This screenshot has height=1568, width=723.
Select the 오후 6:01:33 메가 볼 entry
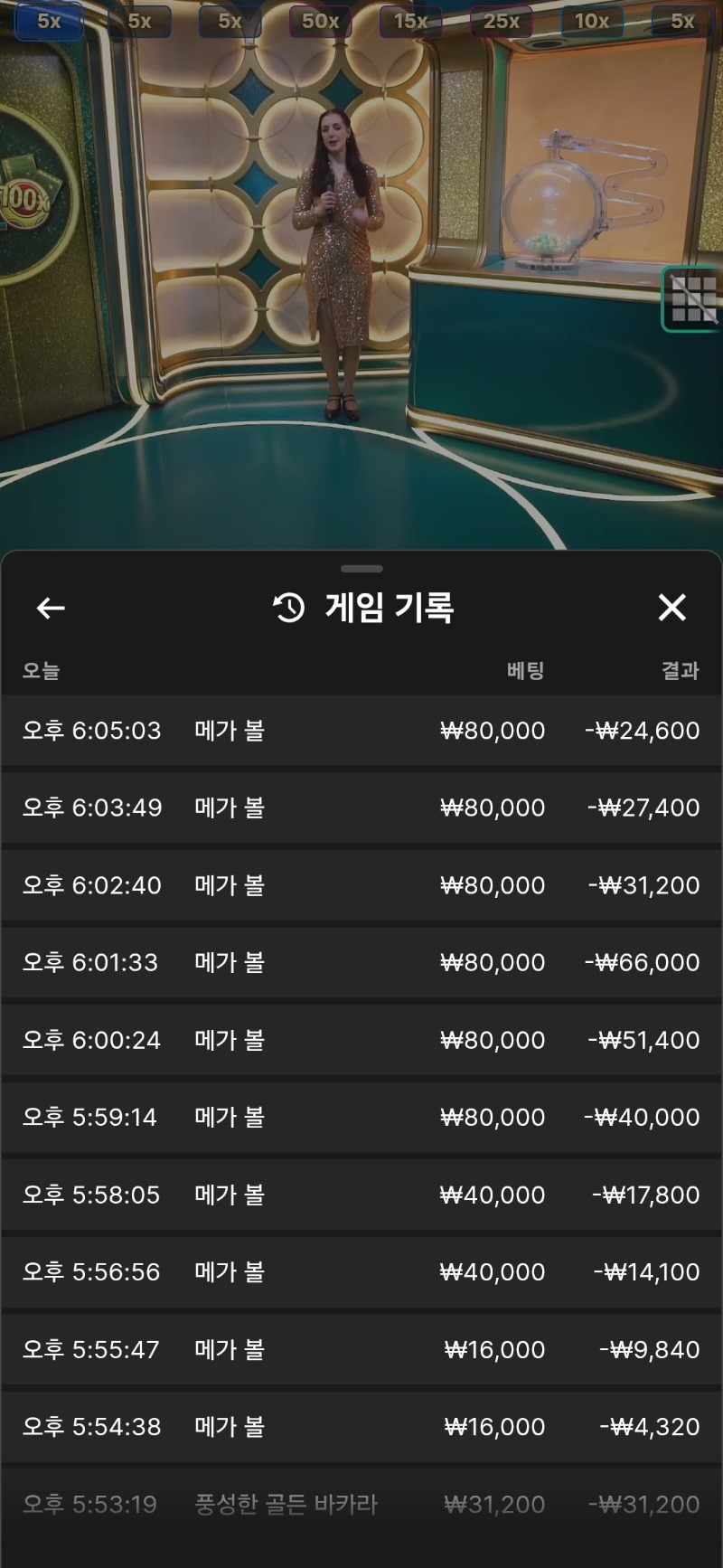coord(361,962)
